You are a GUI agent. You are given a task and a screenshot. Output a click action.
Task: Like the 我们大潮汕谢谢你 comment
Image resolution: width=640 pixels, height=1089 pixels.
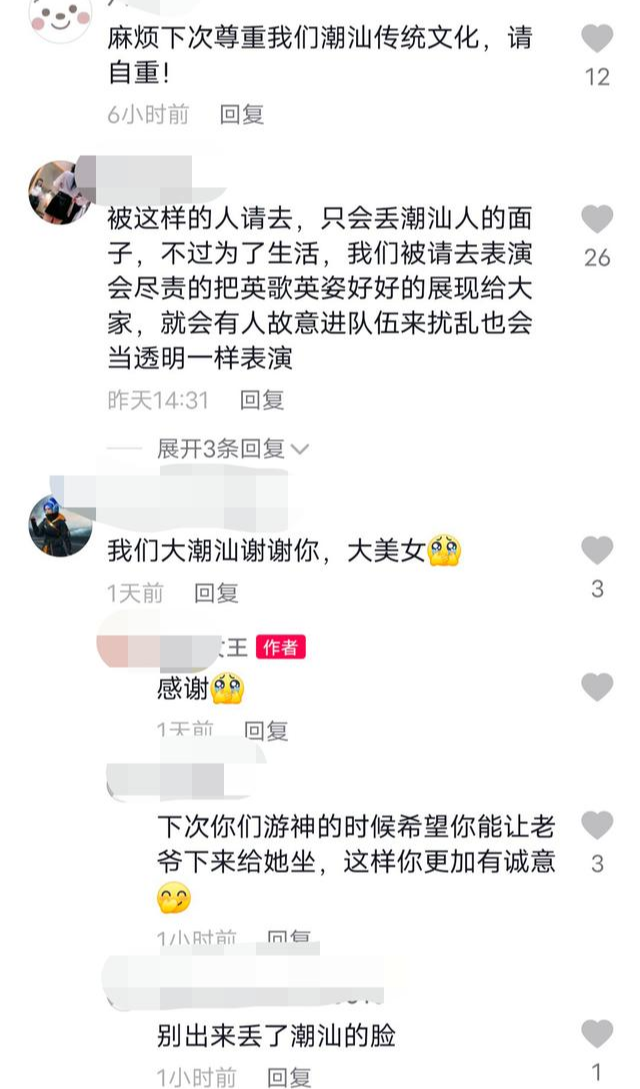(597, 550)
